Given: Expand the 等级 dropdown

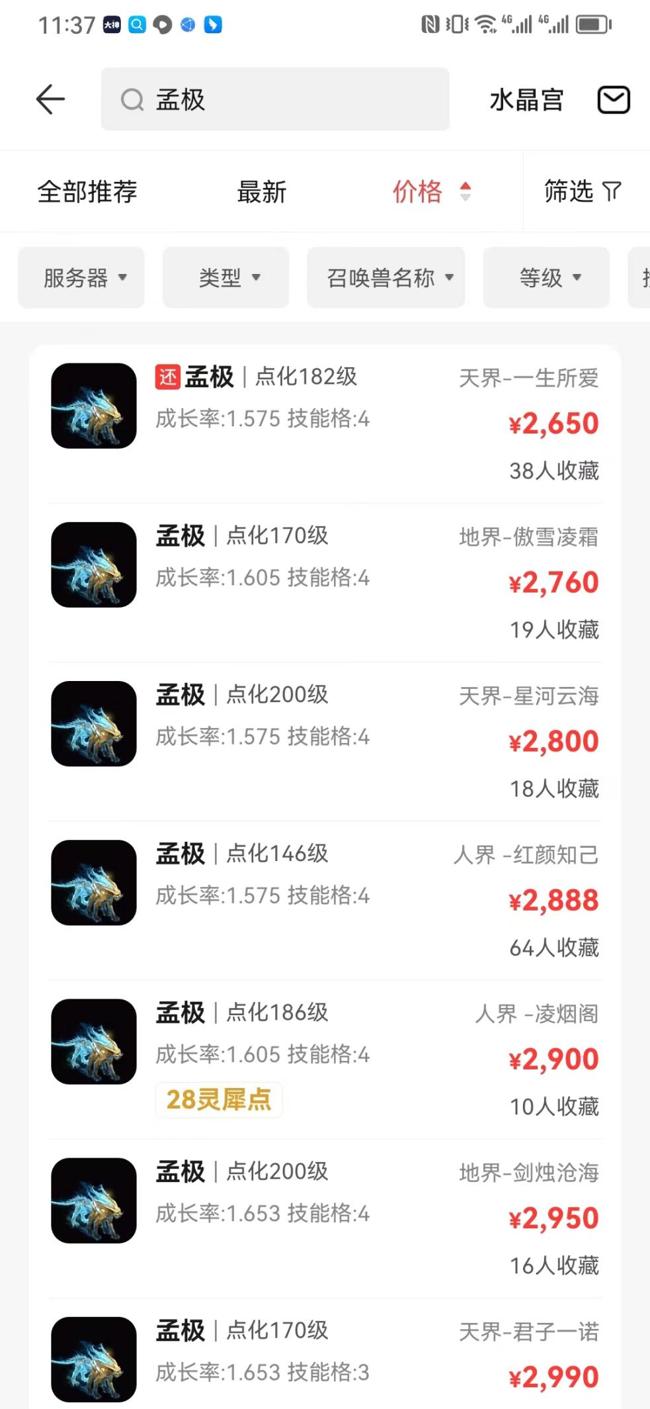Looking at the screenshot, I should pos(547,277).
